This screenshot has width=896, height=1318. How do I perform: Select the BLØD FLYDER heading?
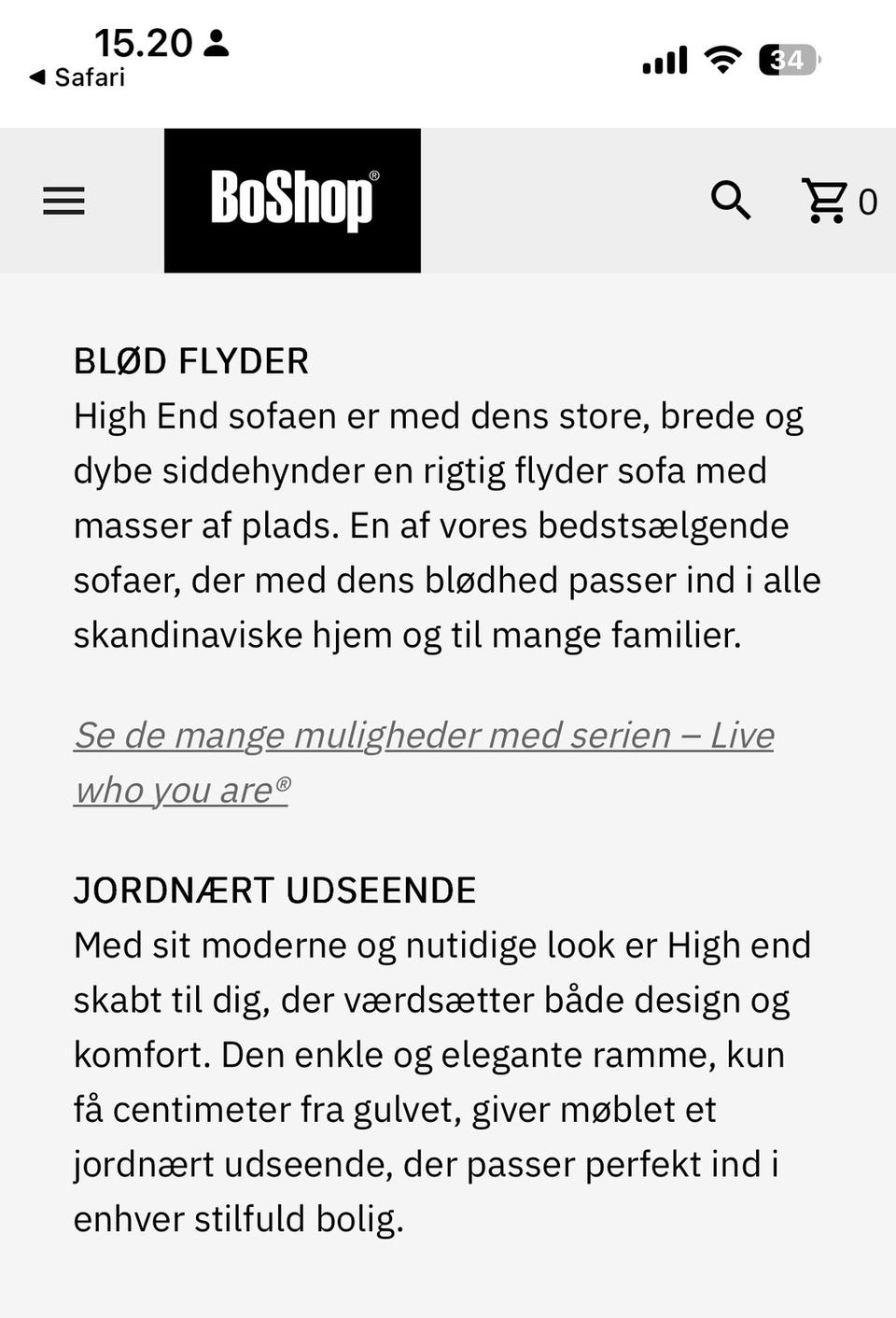[190, 361]
